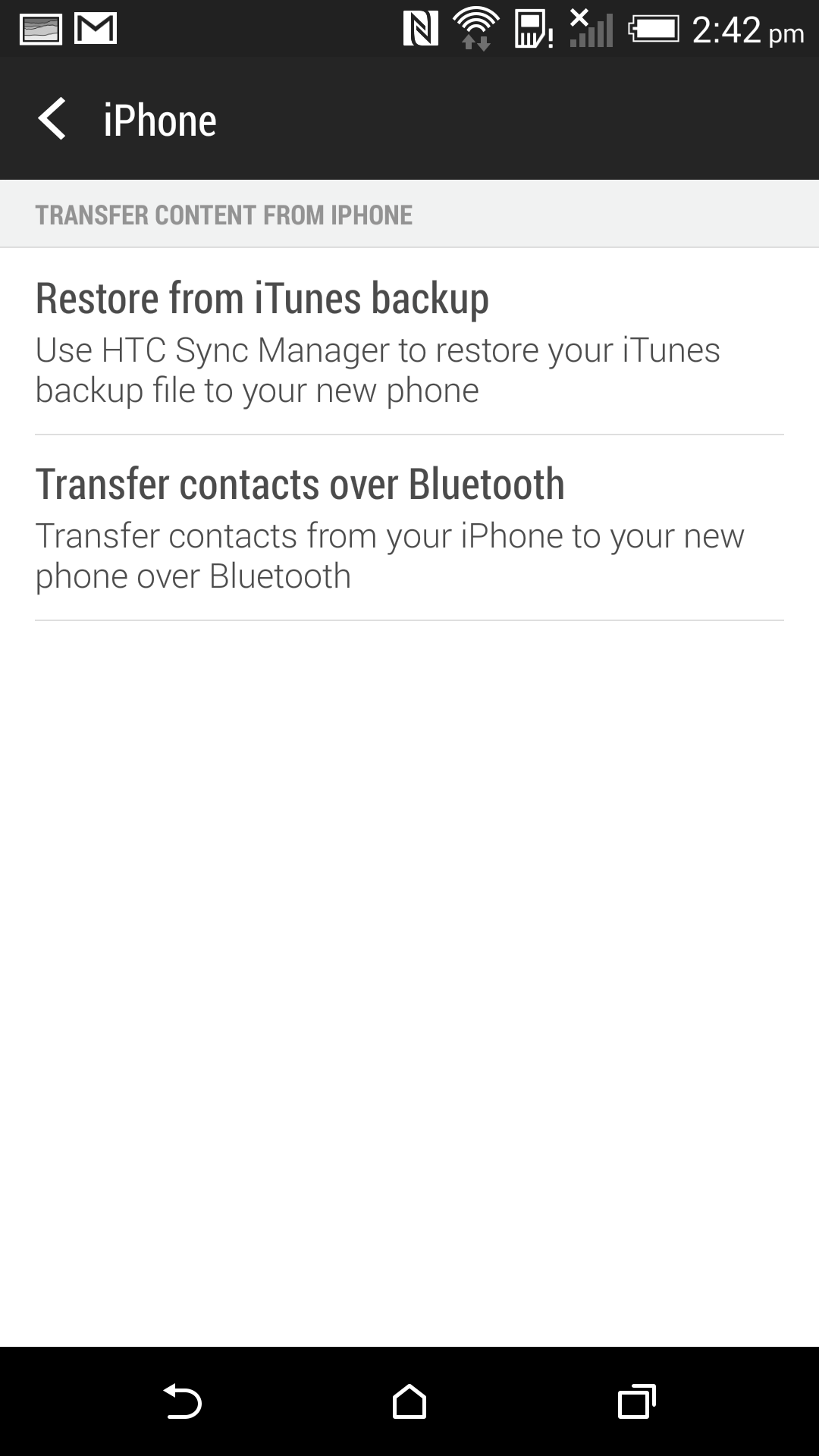Tap the system back button
Screen dimensions: 819x1456
(x=182, y=1401)
